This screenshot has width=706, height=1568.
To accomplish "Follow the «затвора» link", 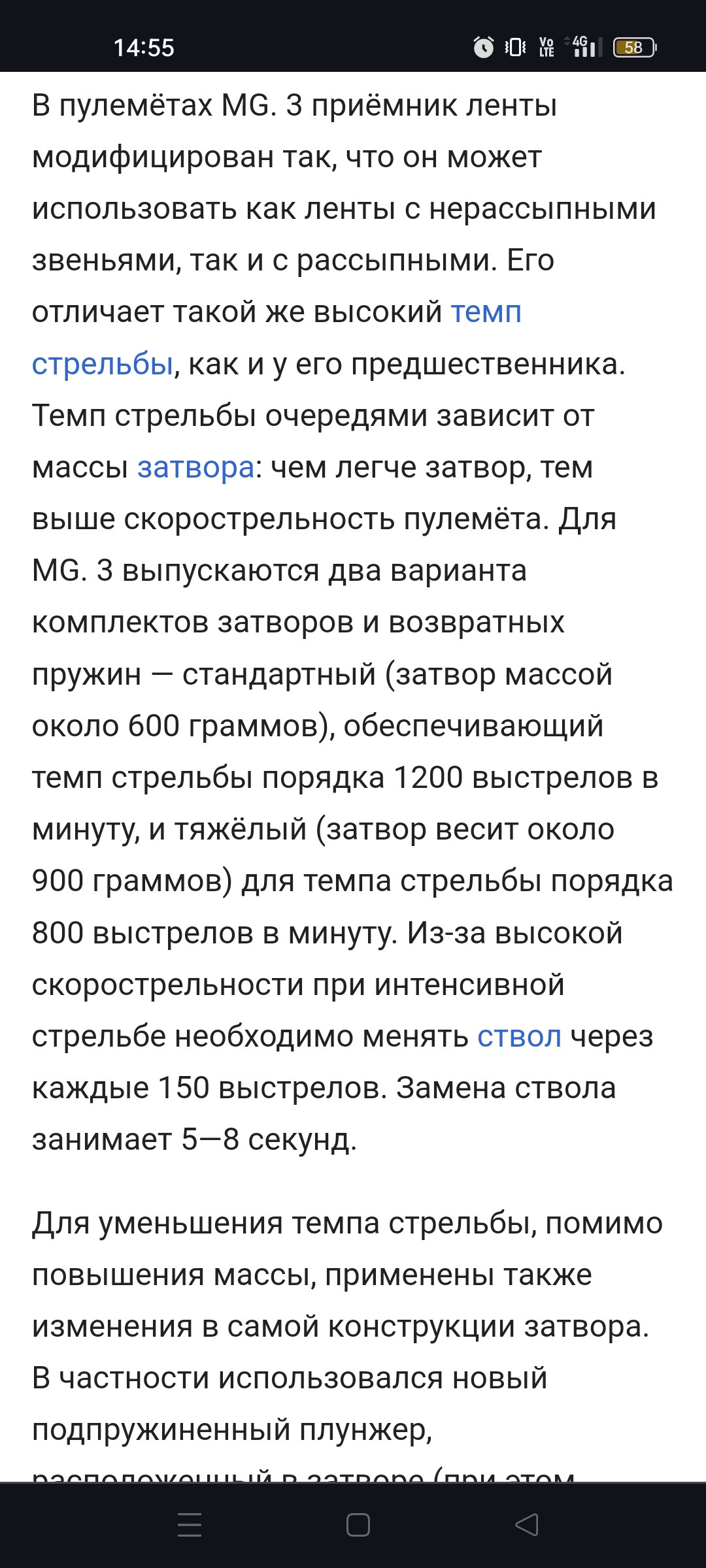I will coord(195,468).
